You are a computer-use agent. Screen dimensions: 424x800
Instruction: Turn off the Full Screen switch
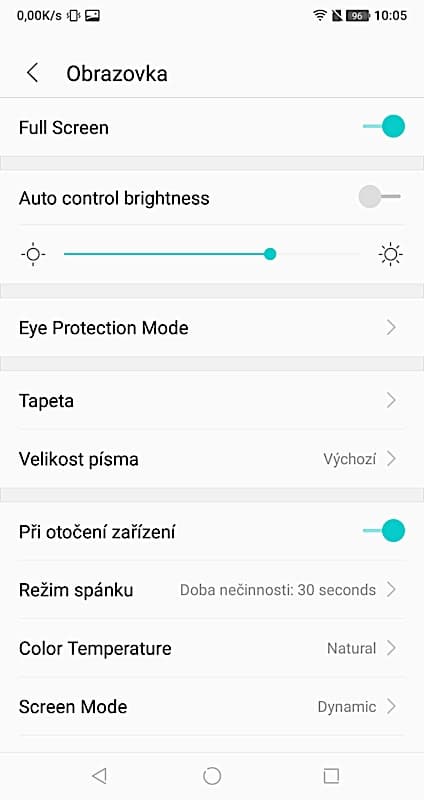[384, 127]
